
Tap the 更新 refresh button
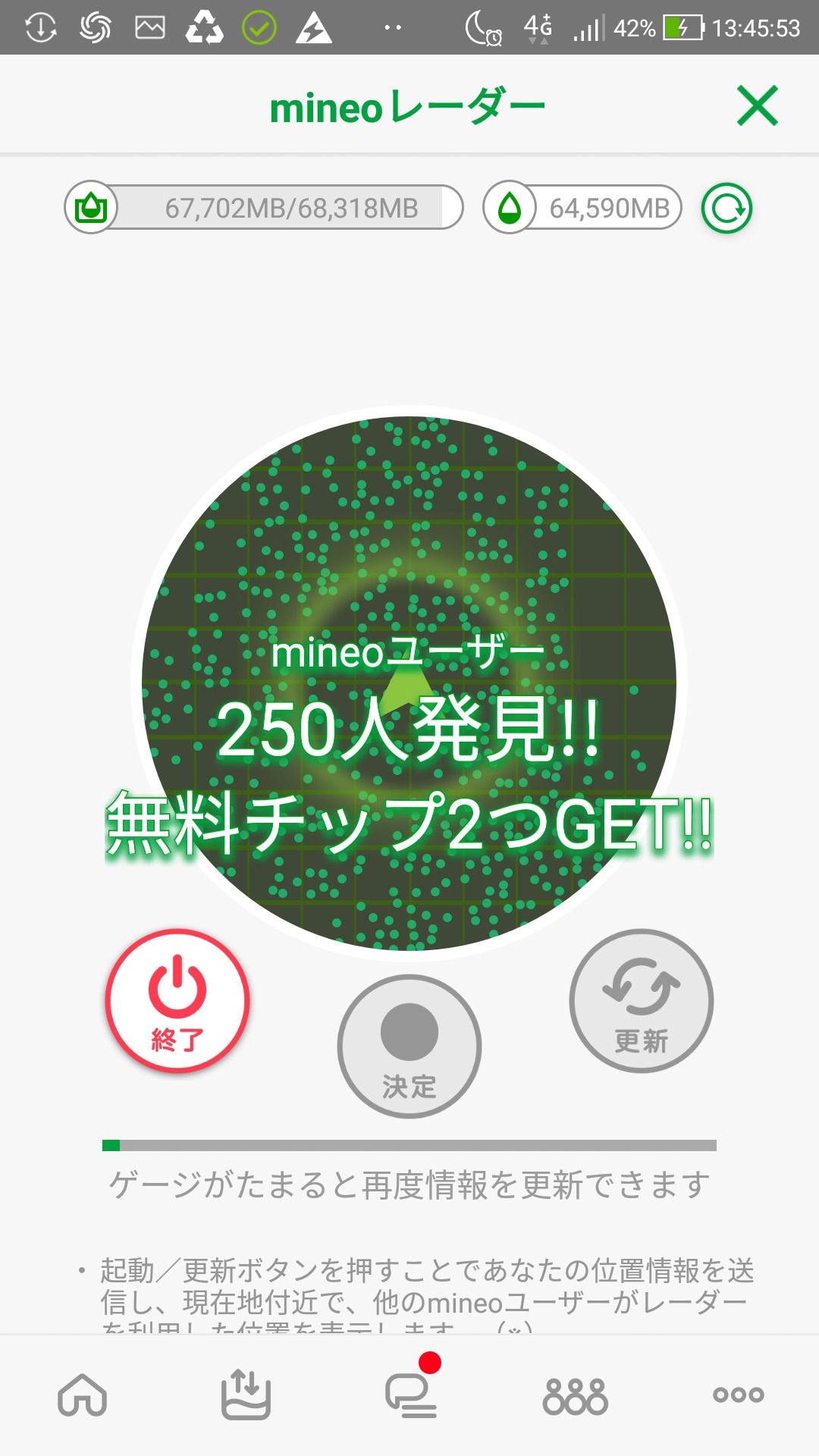pyautogui.click(x=642, y=1001)
